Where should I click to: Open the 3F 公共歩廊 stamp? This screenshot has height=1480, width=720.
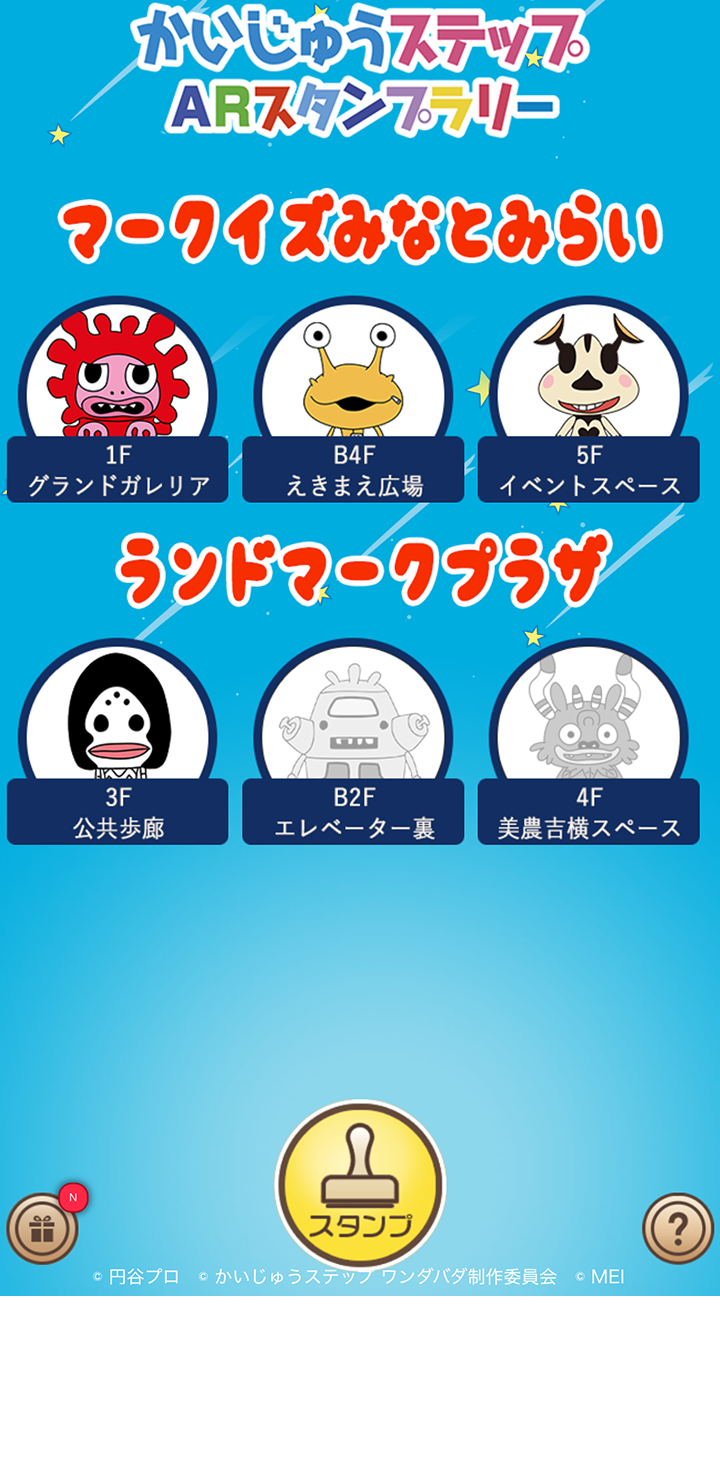click(x=118, y=742)
